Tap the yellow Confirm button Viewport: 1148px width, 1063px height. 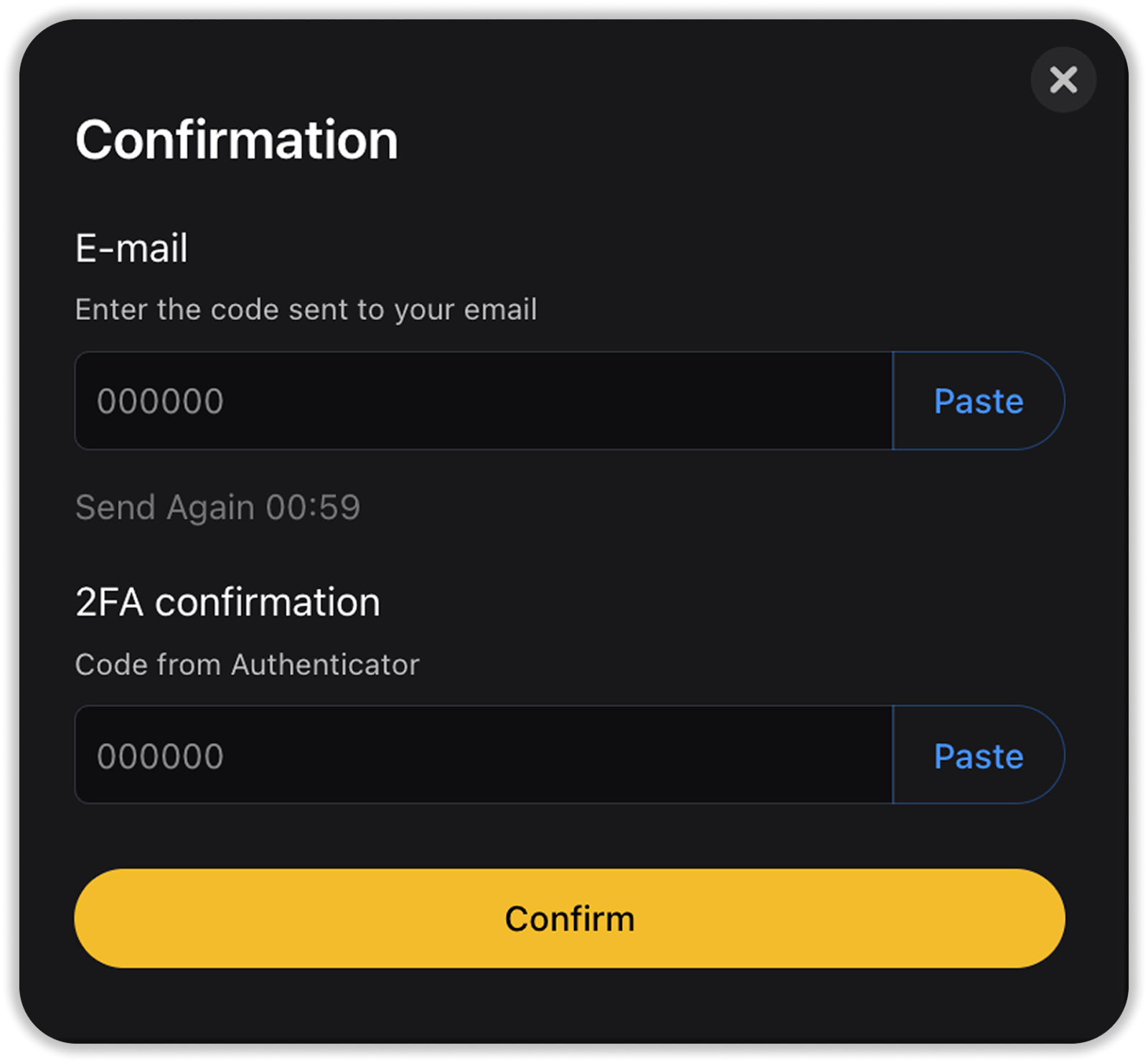point(570,919)
